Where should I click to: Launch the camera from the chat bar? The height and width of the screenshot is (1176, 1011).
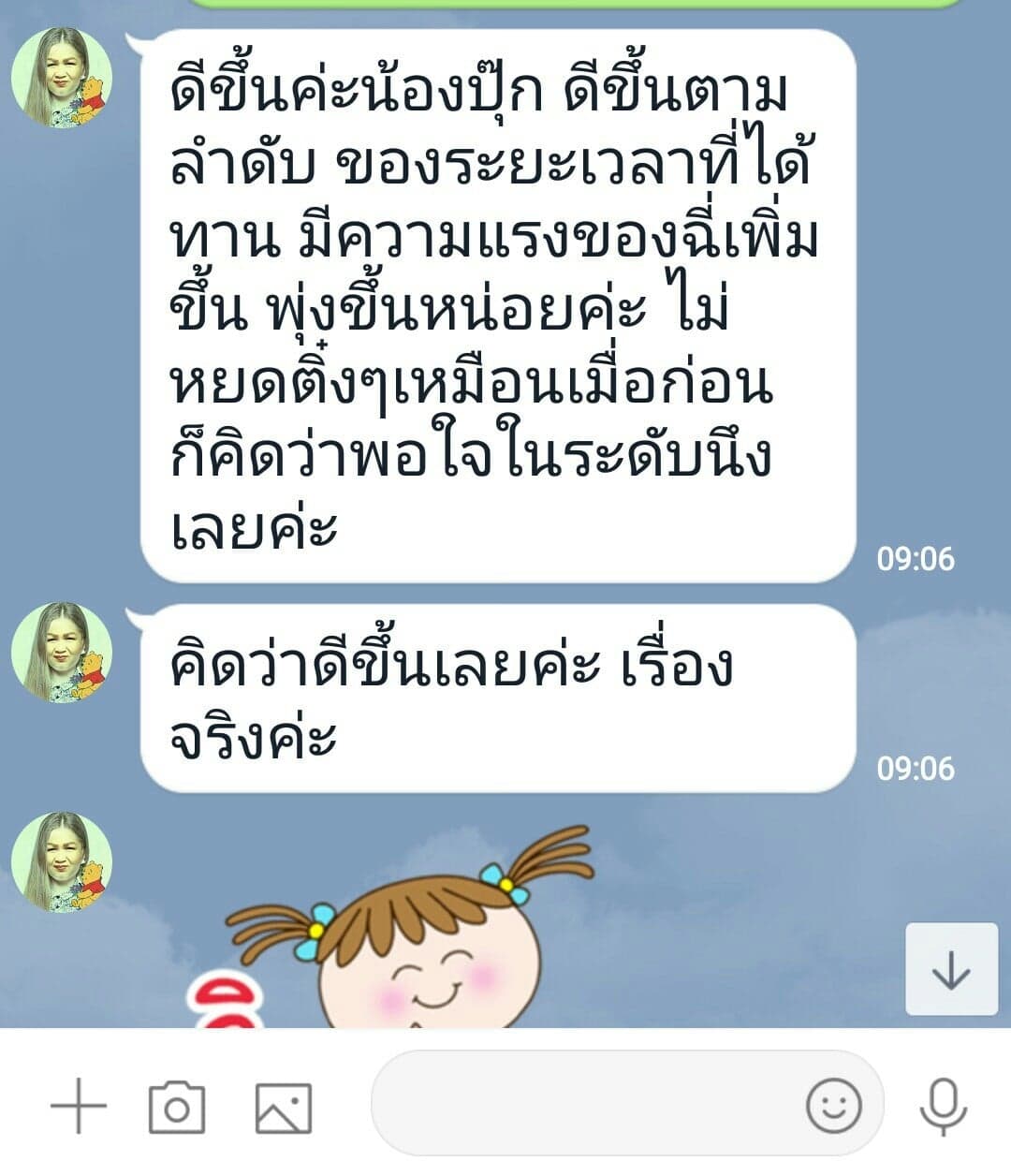tap(177, 1106)
